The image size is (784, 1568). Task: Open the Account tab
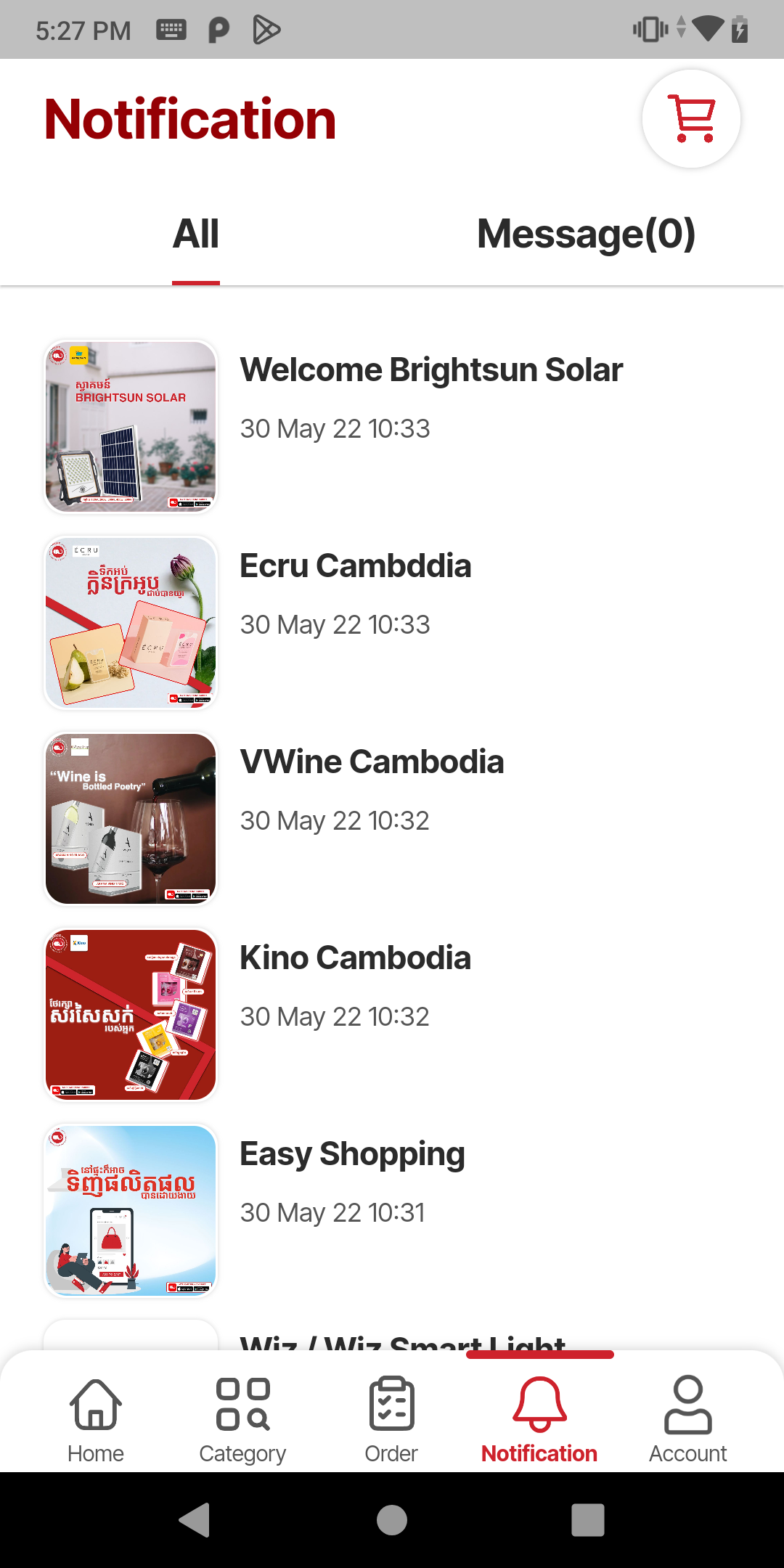click(x=687, y=1418)
